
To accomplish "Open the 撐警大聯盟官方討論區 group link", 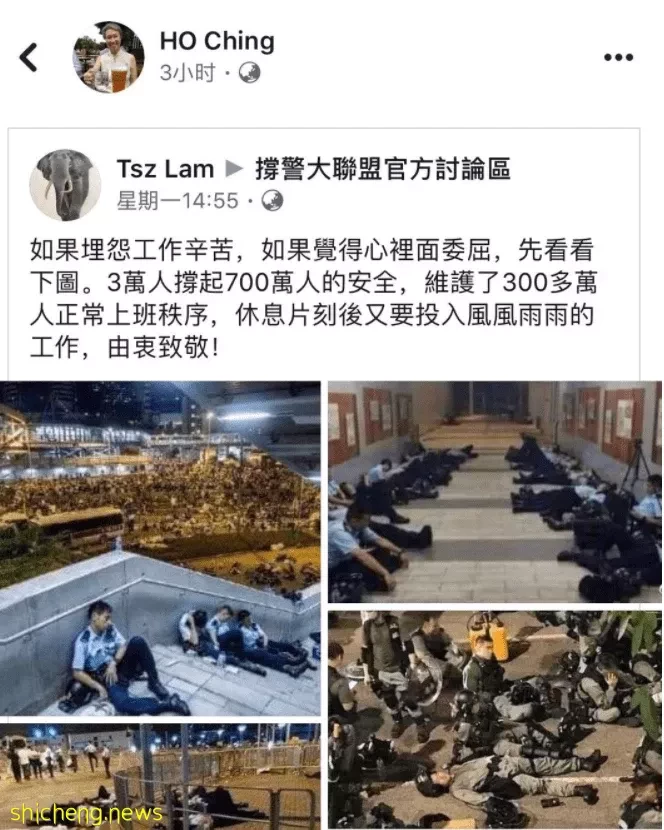I will (383, 168).
